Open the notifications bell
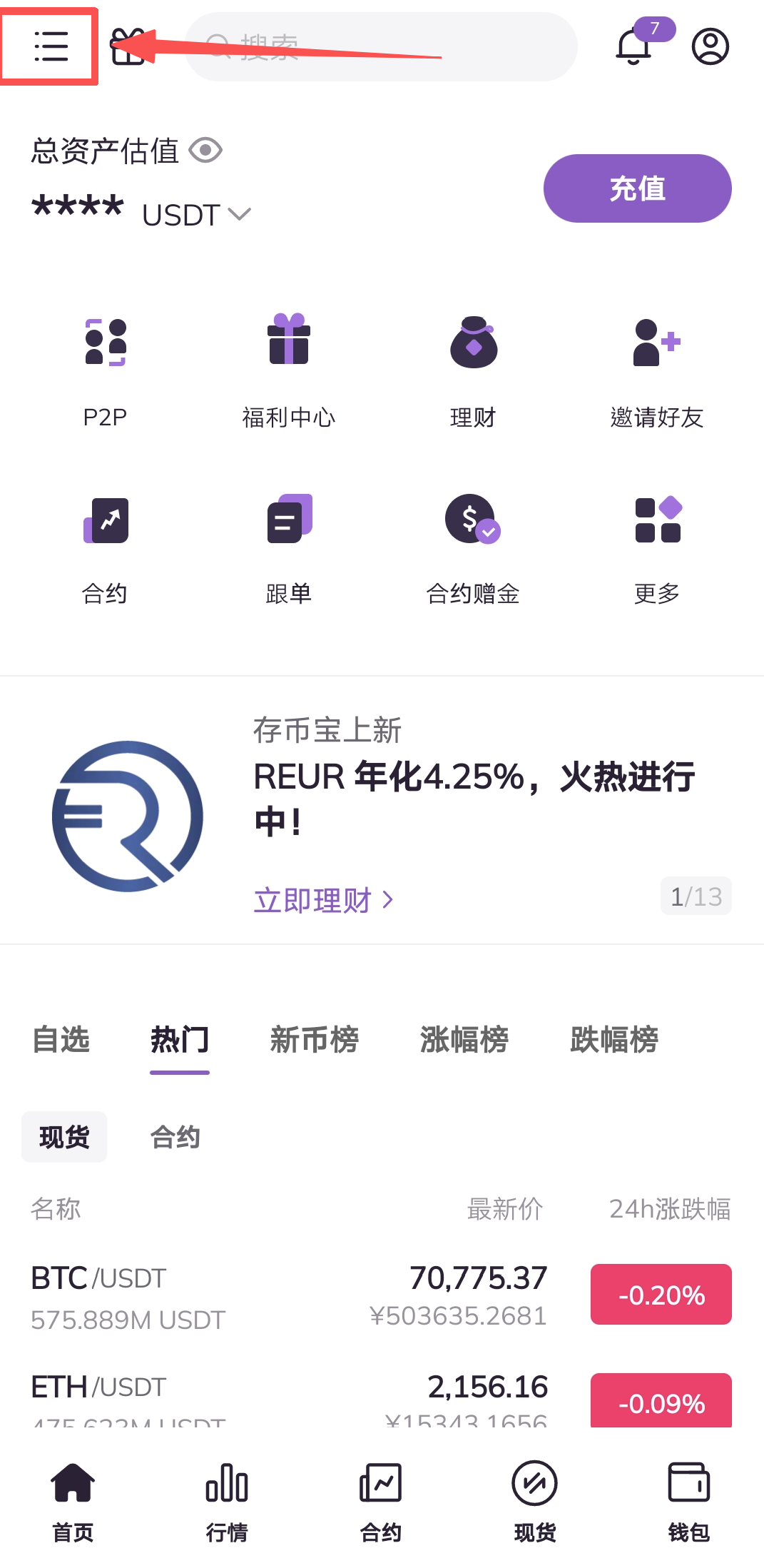 [633, 47]
